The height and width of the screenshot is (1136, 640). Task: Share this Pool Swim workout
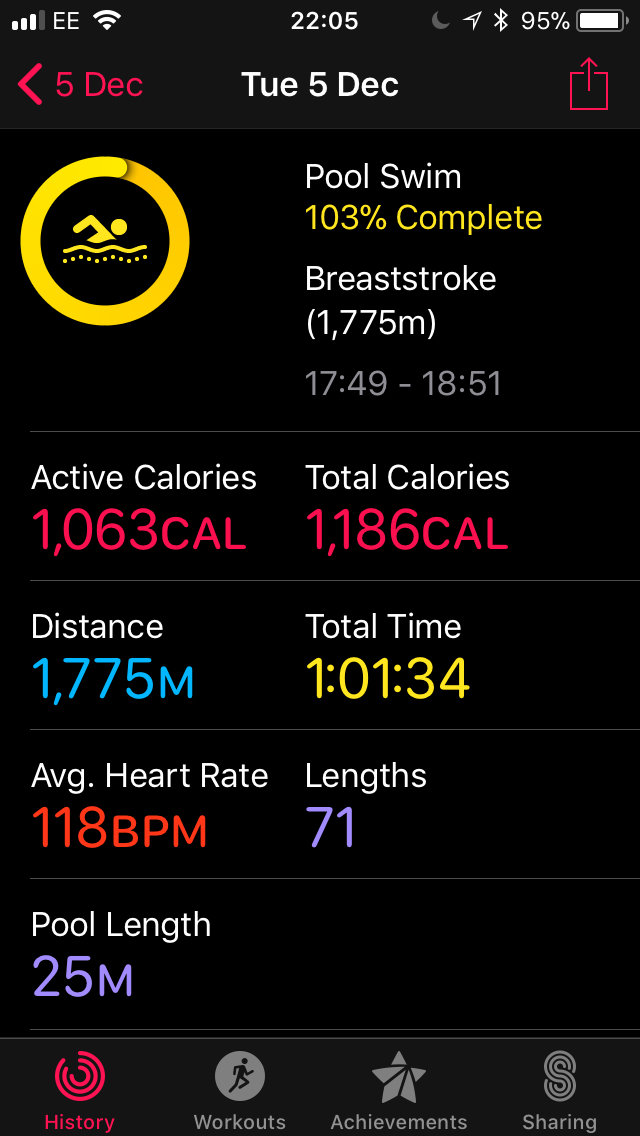(x=589, y=84)
